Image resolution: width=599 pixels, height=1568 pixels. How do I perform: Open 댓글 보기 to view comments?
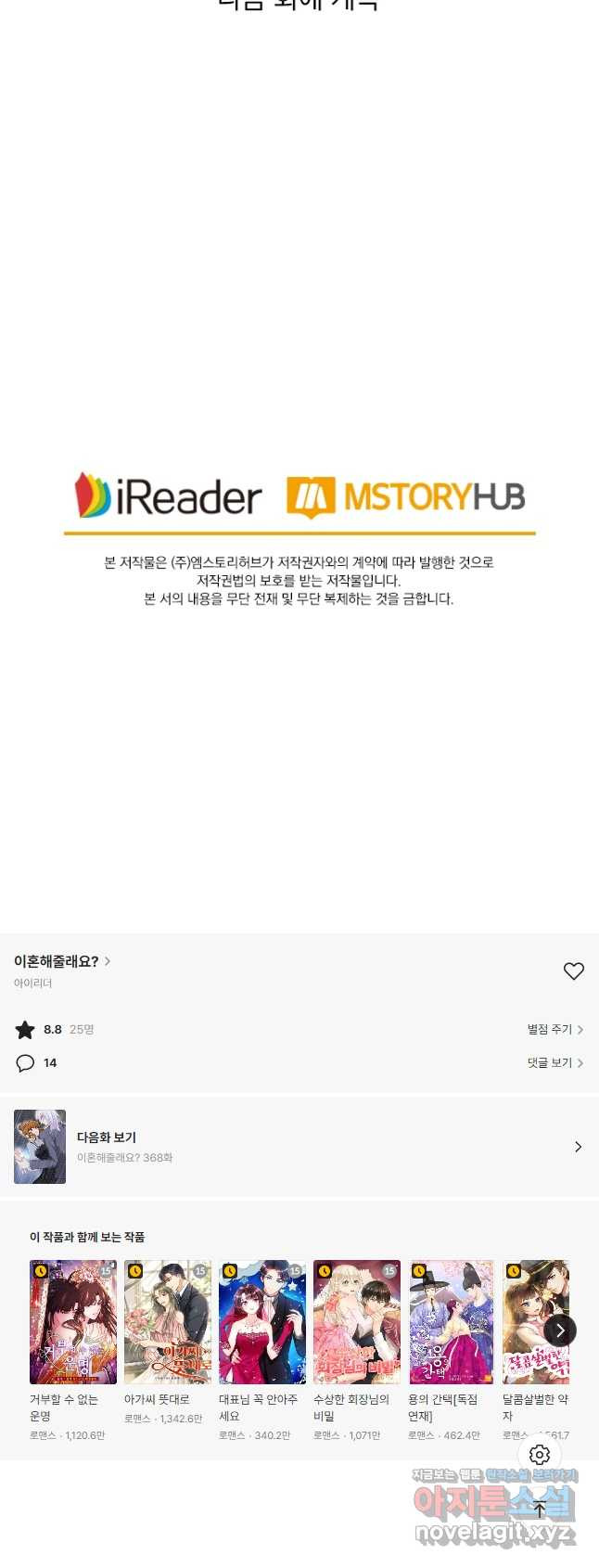(554, 1062)
